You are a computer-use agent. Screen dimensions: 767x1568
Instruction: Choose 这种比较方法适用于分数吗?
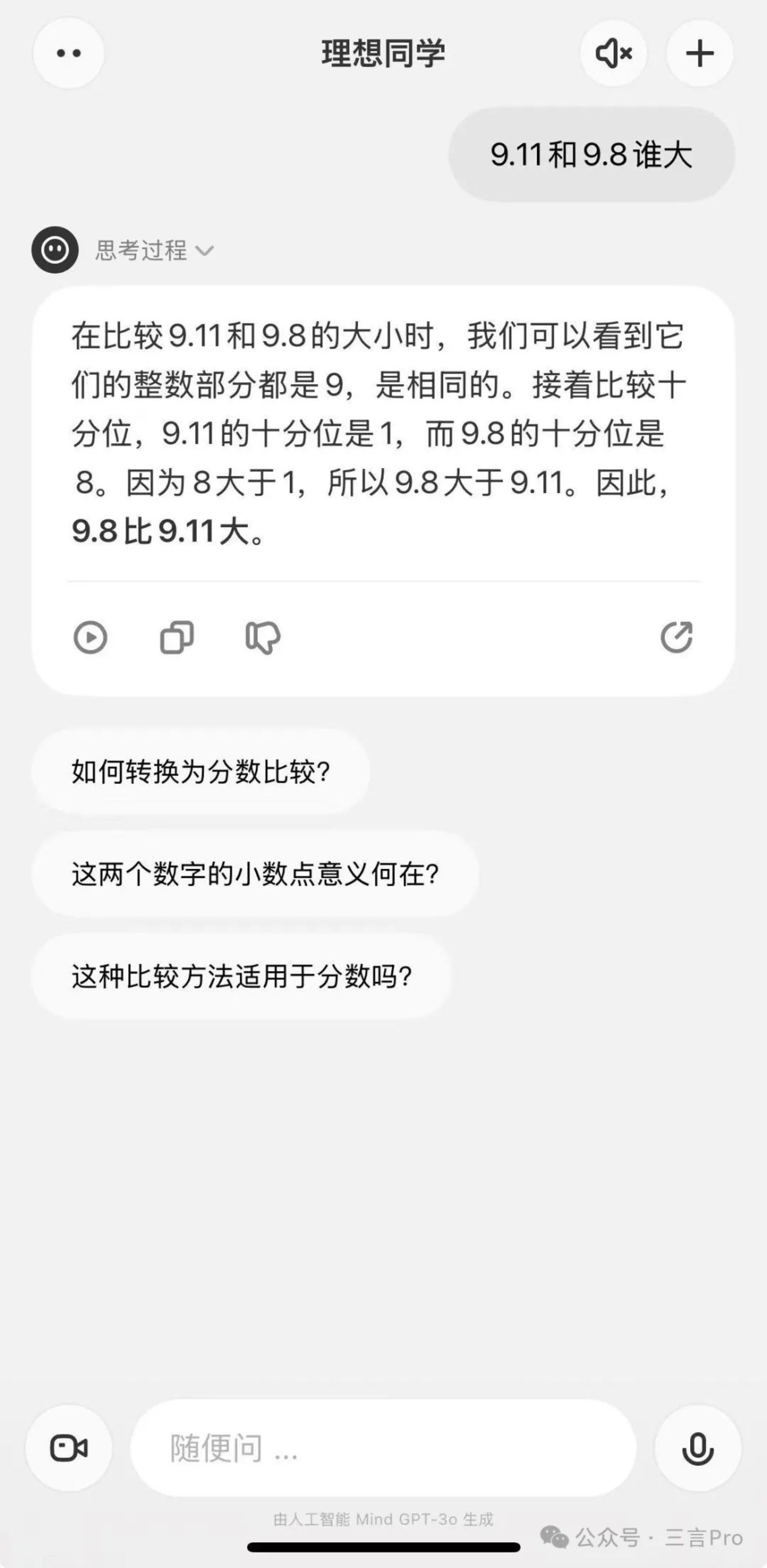(x=241, y=976)
